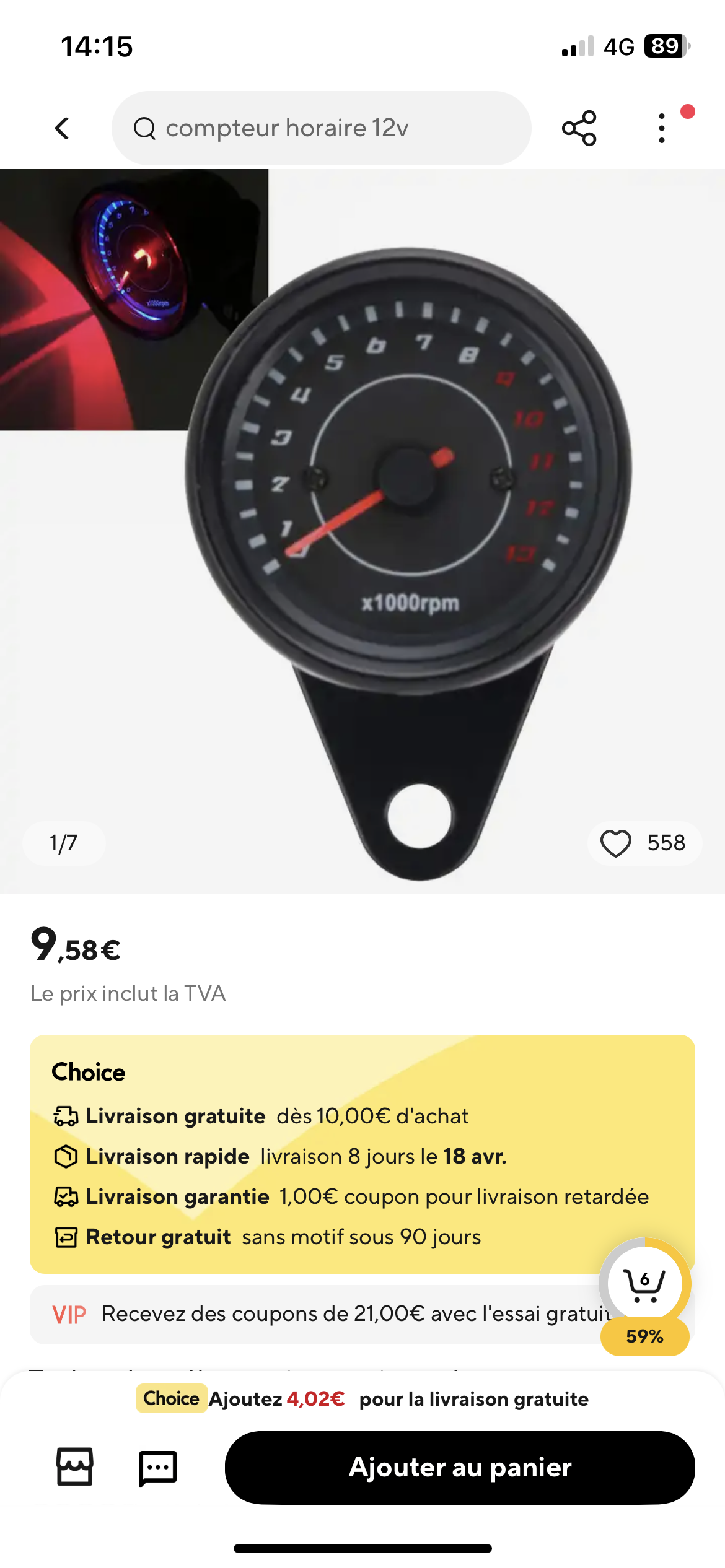Share this product
The height and width of the screenshot is (1568, 725).
click(x=579, y=128)
